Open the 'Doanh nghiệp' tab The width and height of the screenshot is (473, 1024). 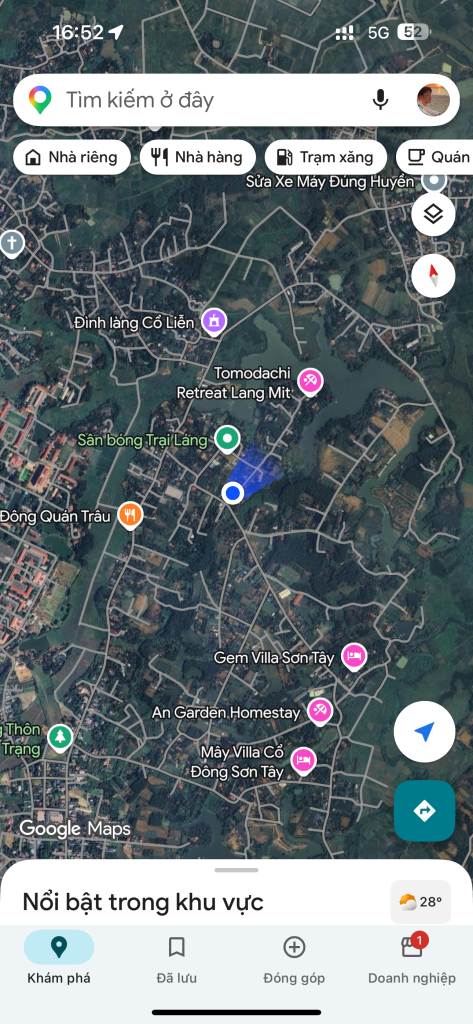coord(412,958)
